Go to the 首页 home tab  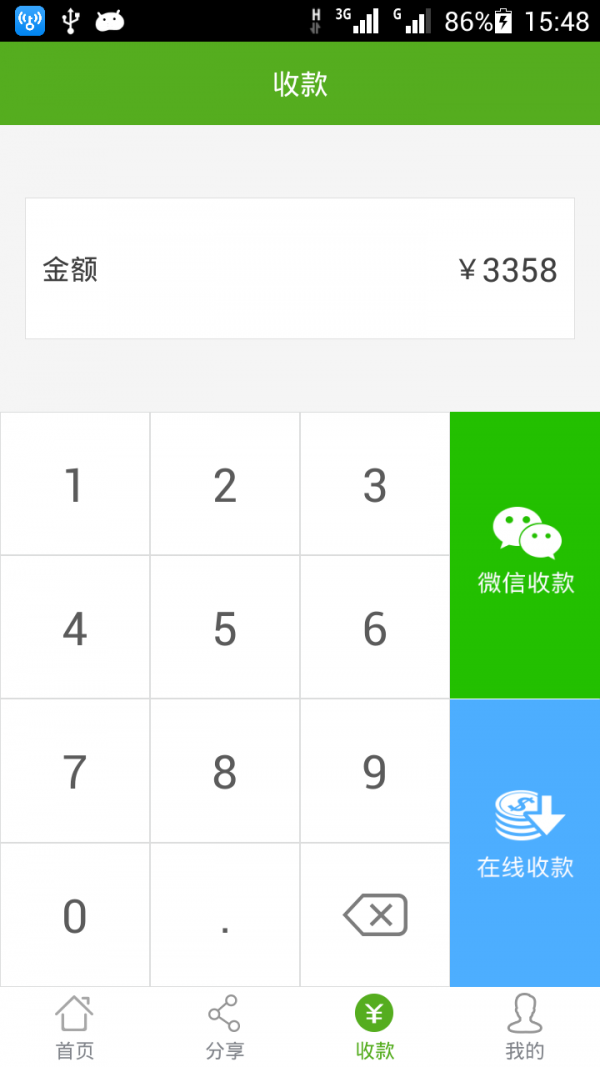tap(75, 1027)
